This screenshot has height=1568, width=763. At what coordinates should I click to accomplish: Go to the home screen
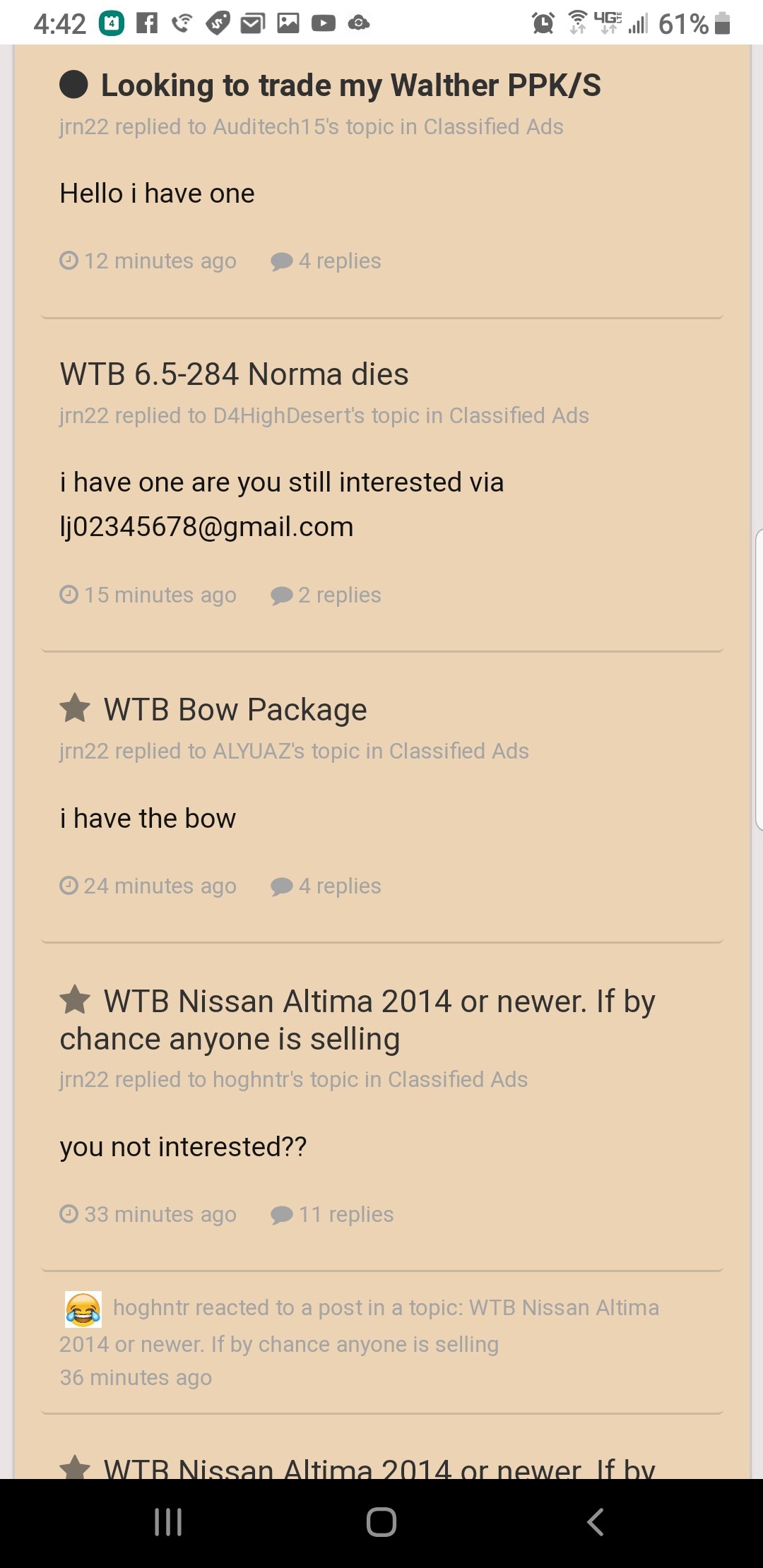point(381,1522)
